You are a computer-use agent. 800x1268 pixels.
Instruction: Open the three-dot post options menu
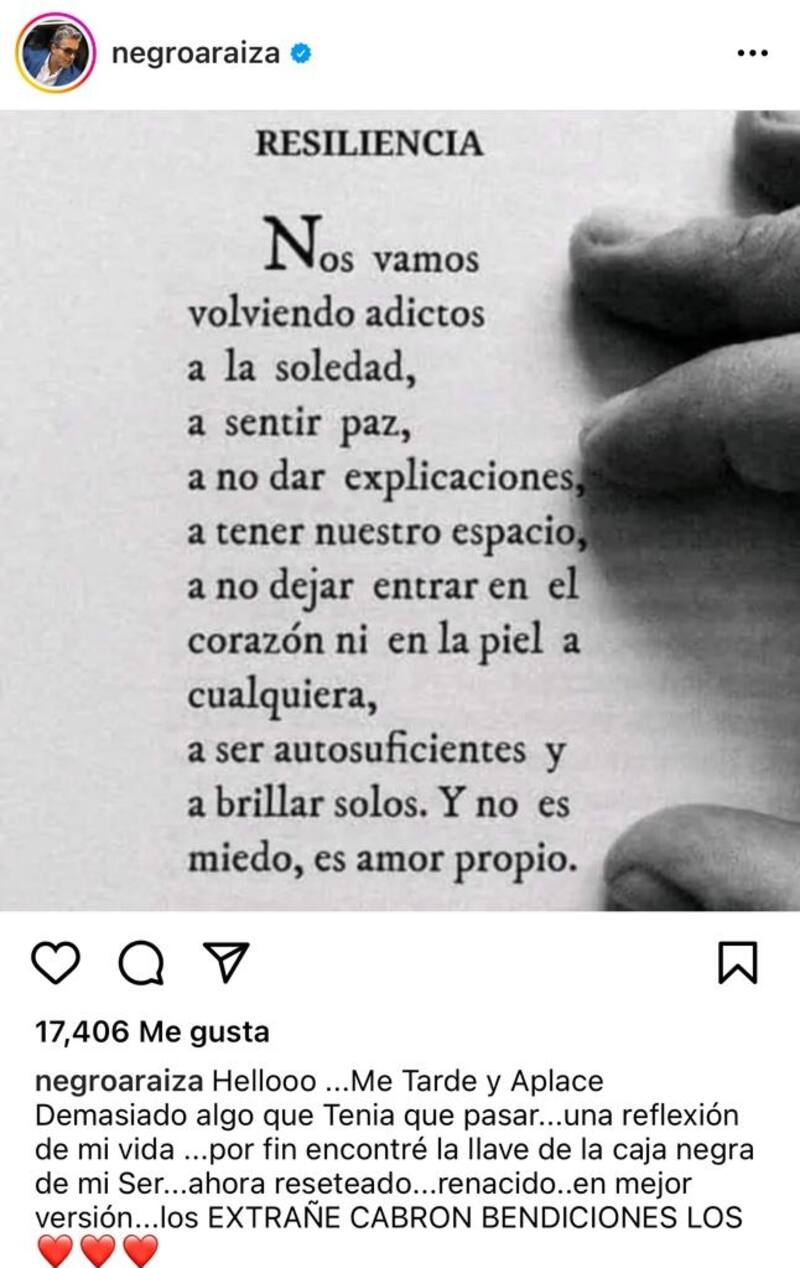(x=751, y=54)
